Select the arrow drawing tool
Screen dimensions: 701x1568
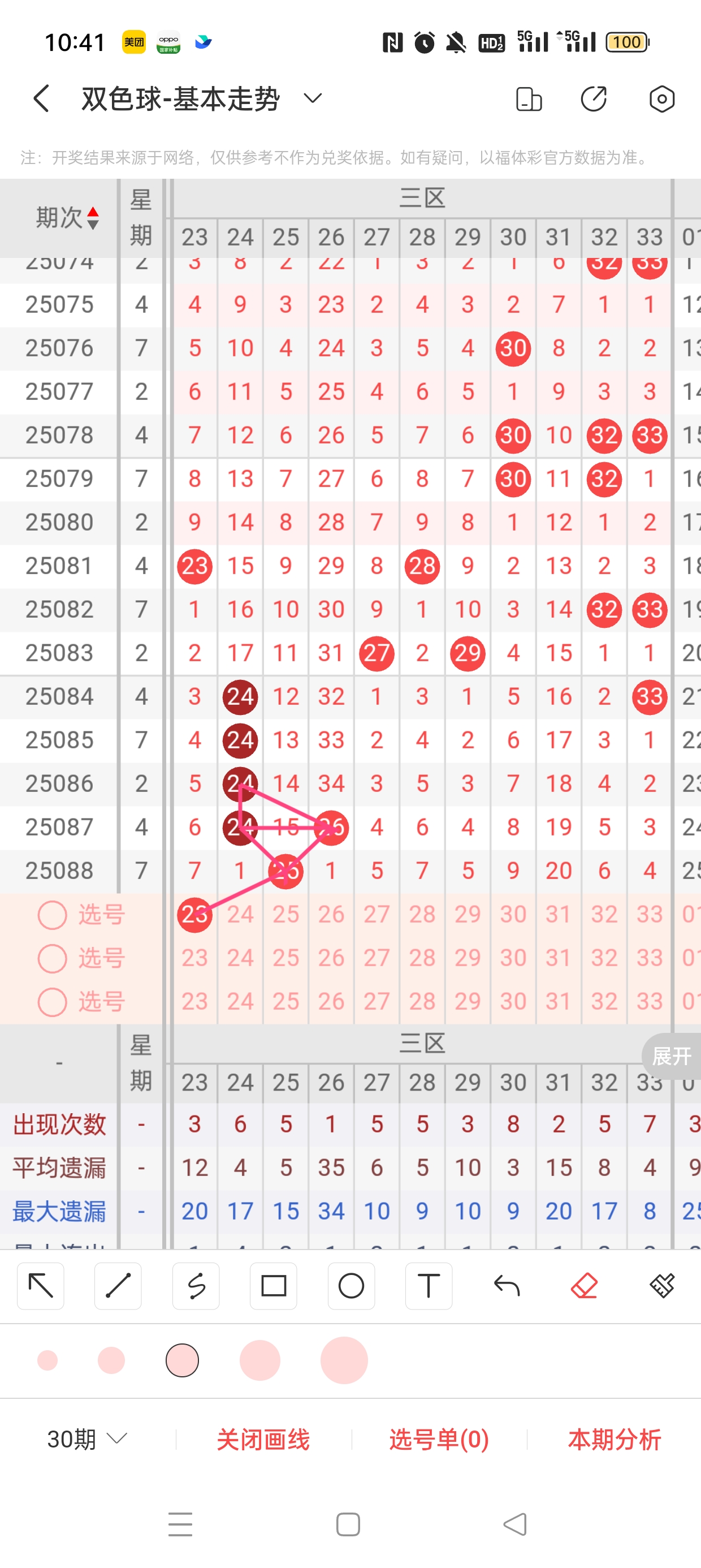point(41,1286)
